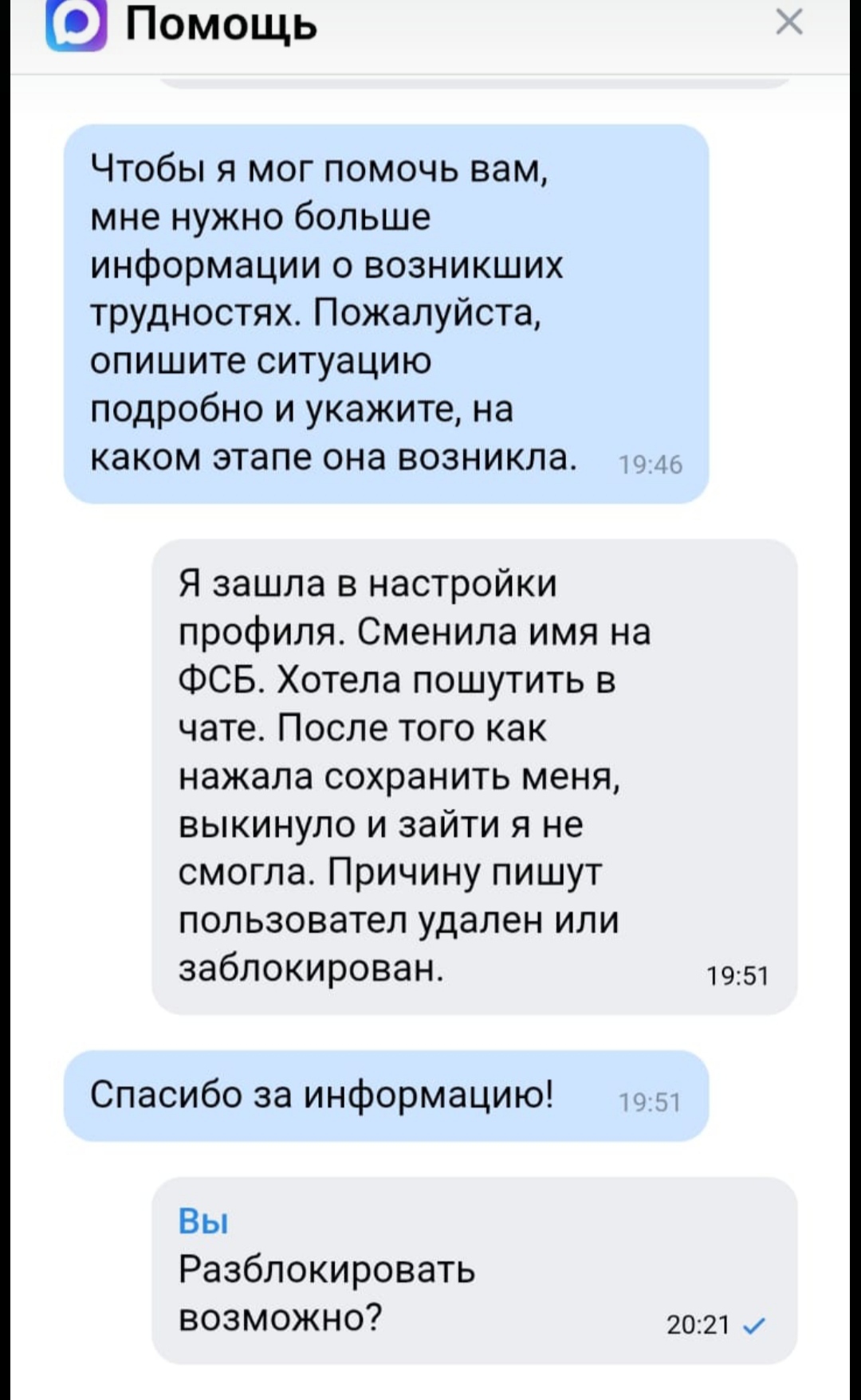This screenshot has width=861, height=1400.
Task: Close the Помощь help chat
Action: coord(788,22)
